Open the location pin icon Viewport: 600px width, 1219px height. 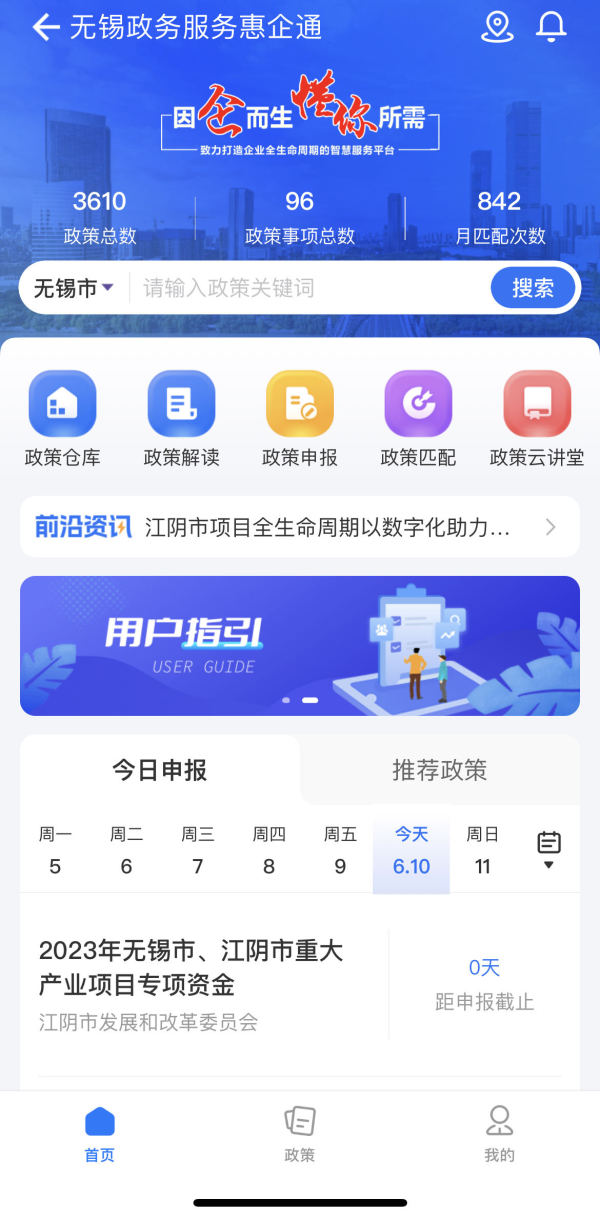497,27
